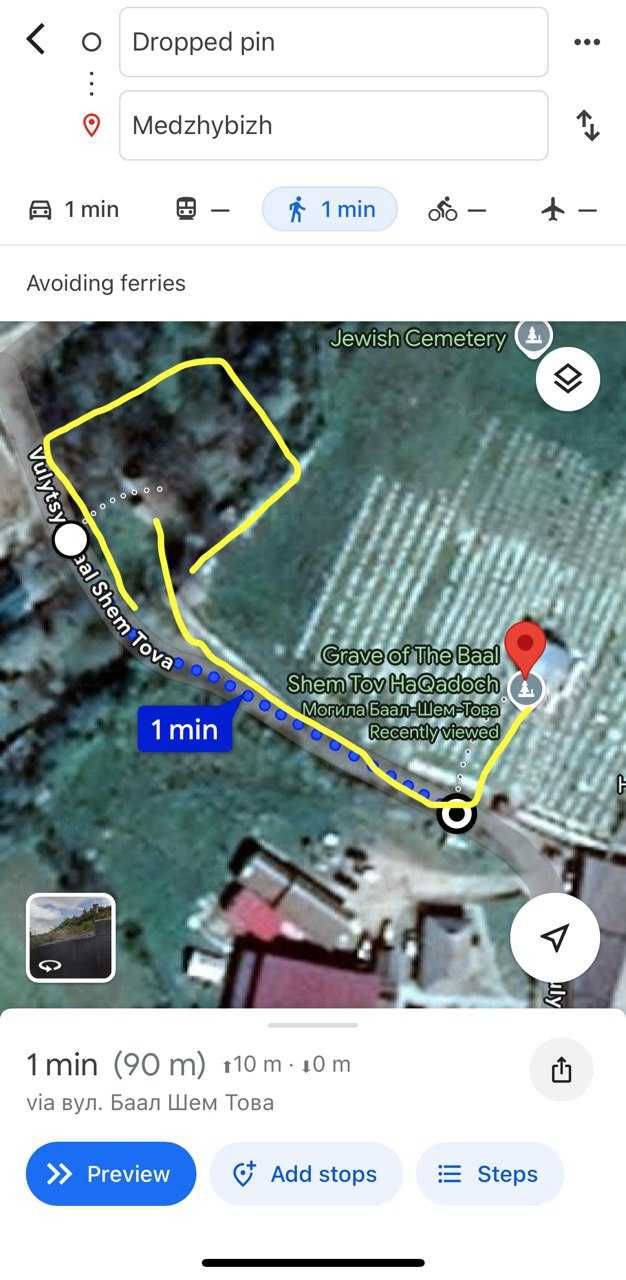This screenshot has width=626, height=1280.
Task: Switch to cycling mode
Action: coord(457,209)
